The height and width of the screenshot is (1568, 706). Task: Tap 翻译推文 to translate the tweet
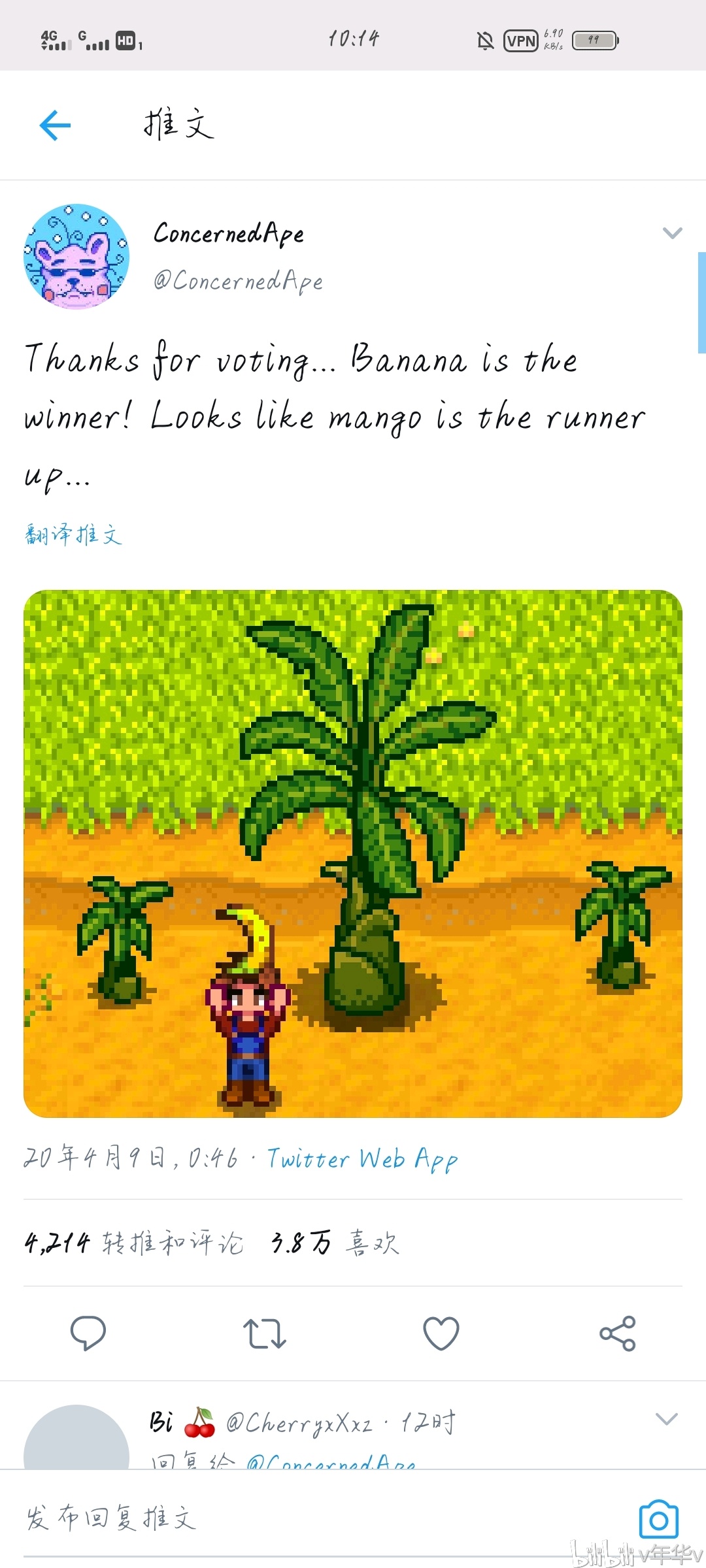pos(73,534)
